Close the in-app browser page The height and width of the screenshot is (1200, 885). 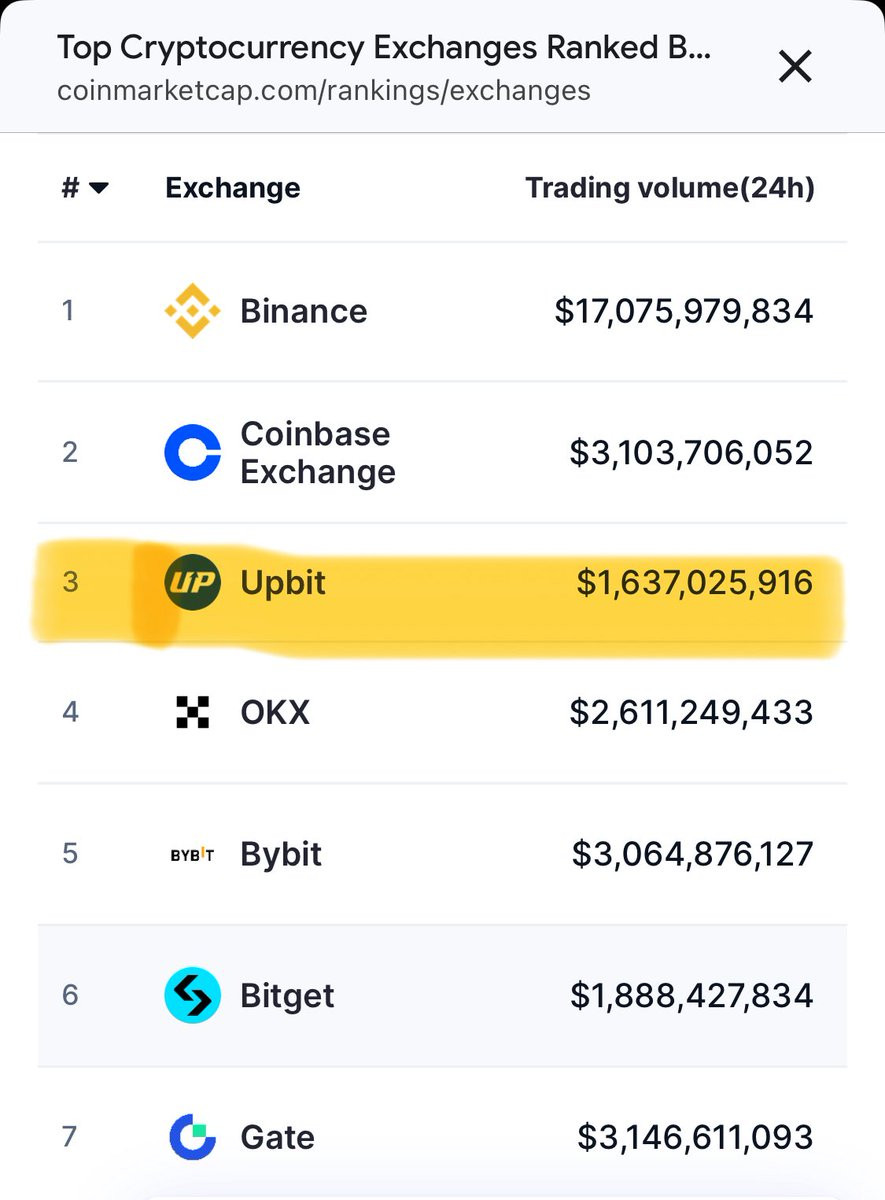[795, 68]
